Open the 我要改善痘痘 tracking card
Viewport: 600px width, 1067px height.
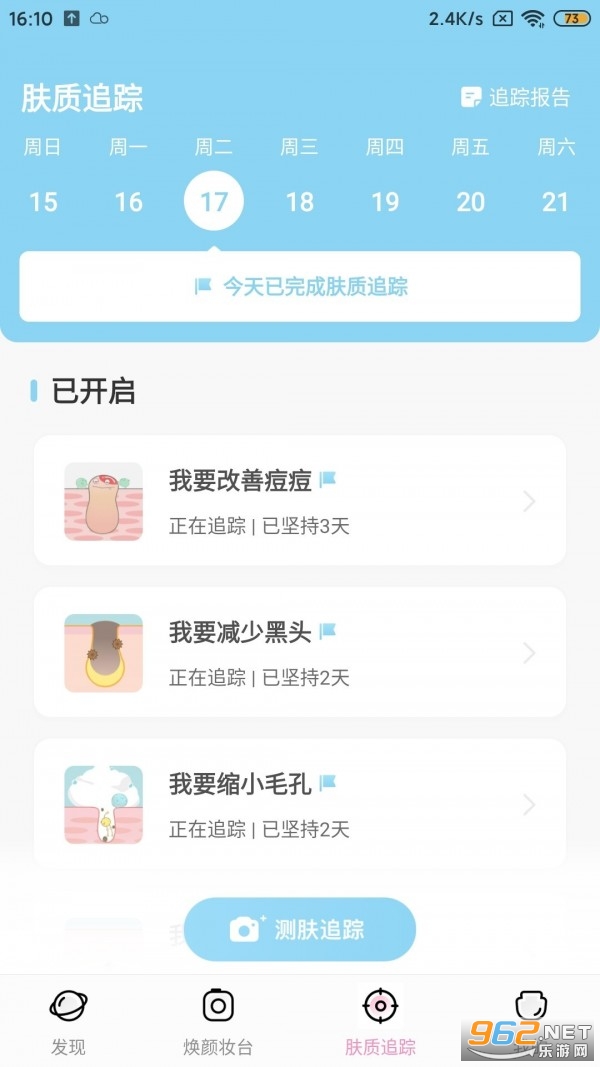300,501
